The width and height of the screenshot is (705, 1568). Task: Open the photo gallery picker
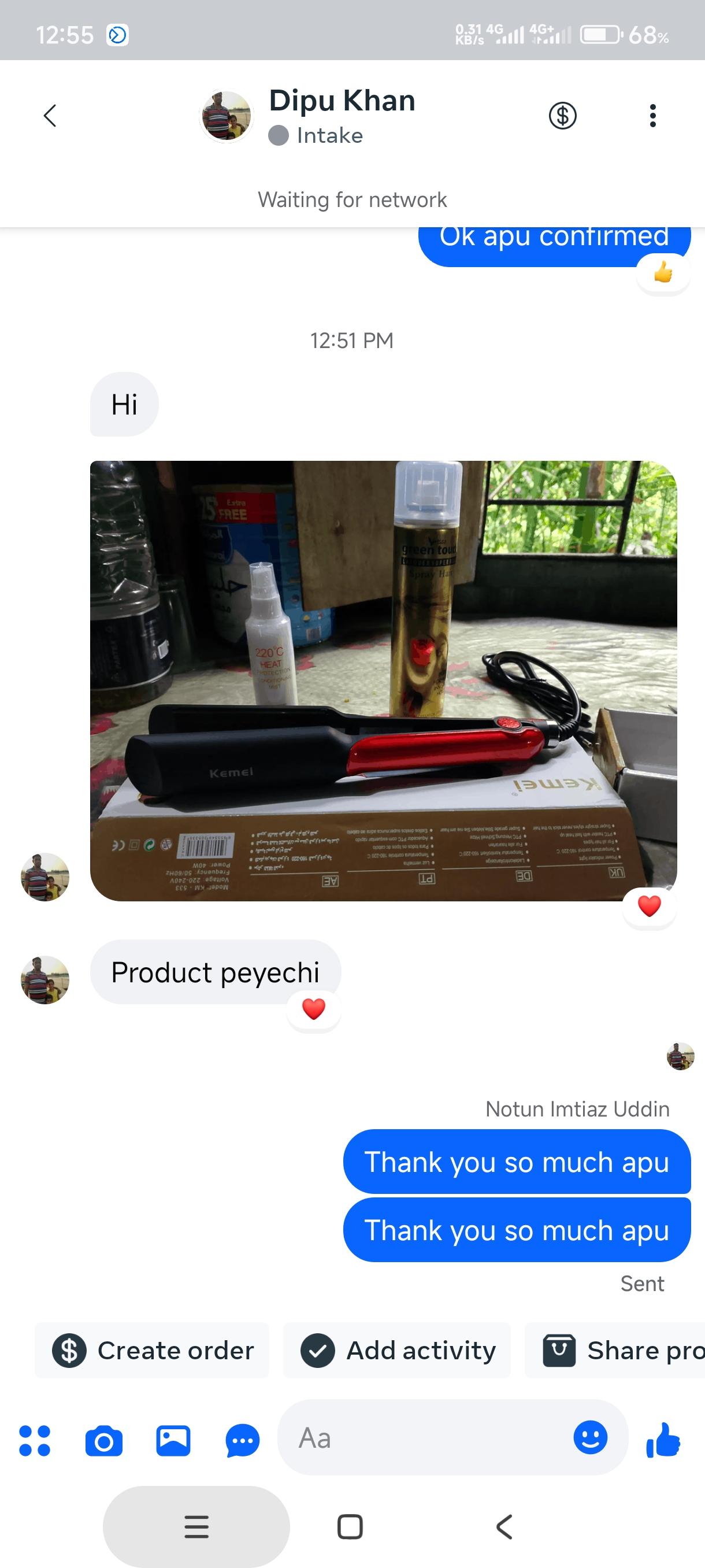tap(173, 1440)
